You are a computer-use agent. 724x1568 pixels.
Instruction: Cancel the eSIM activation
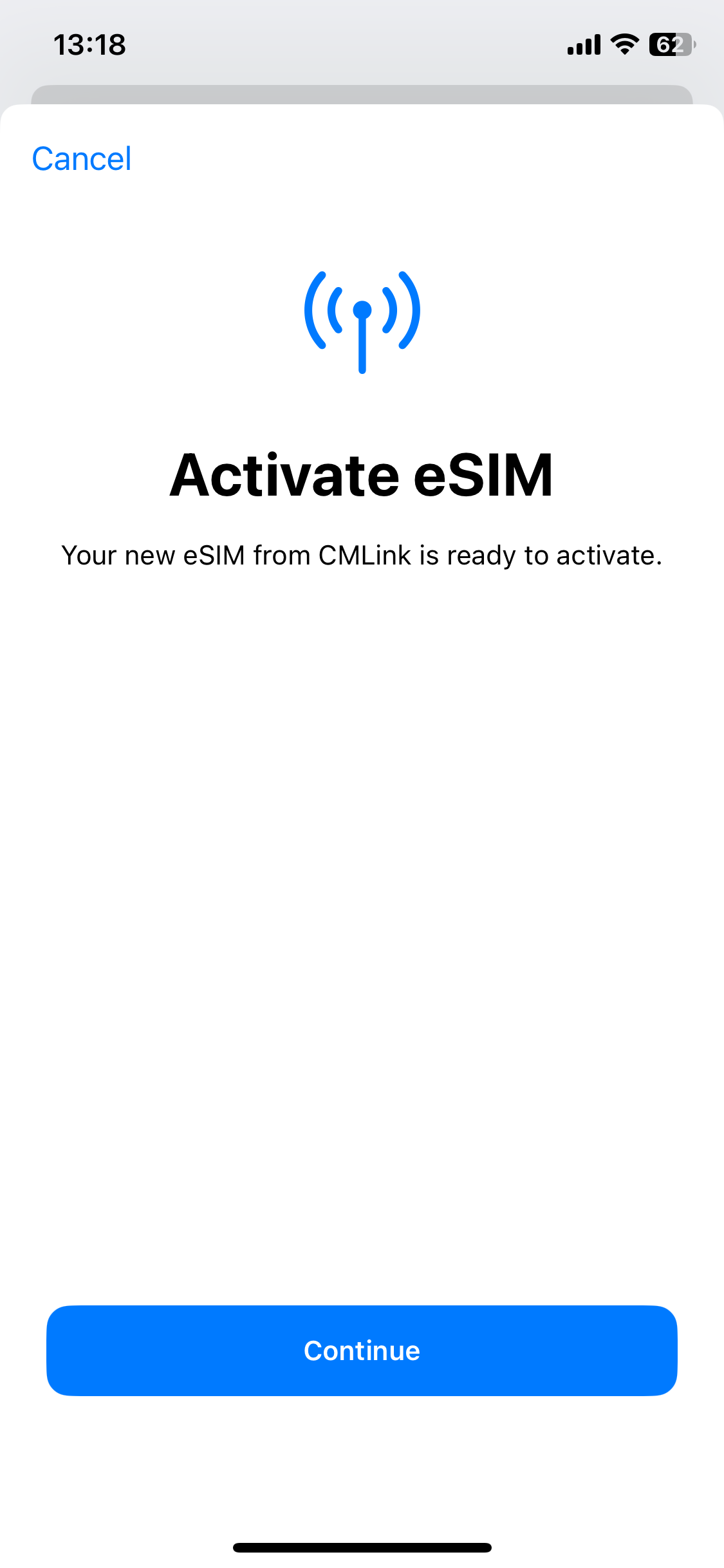pyautogui.click(x=82, y=159)
